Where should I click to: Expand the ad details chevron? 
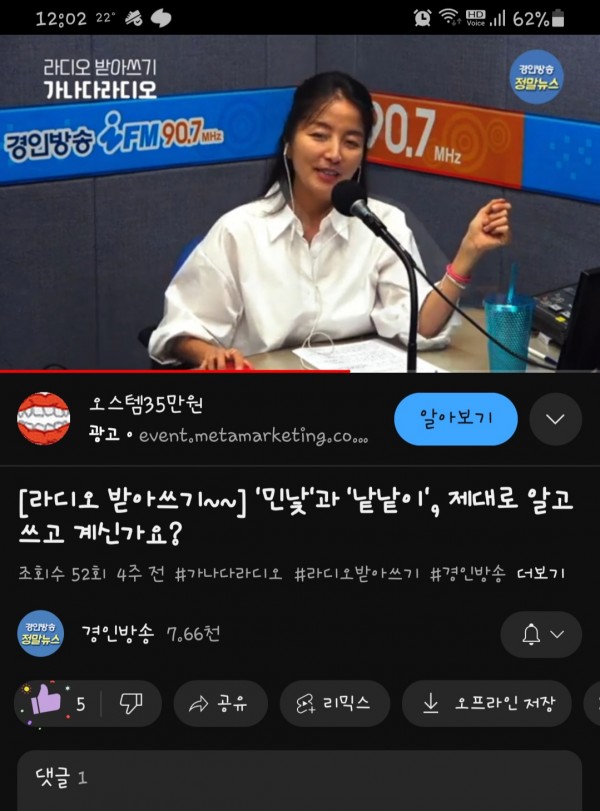555,419
